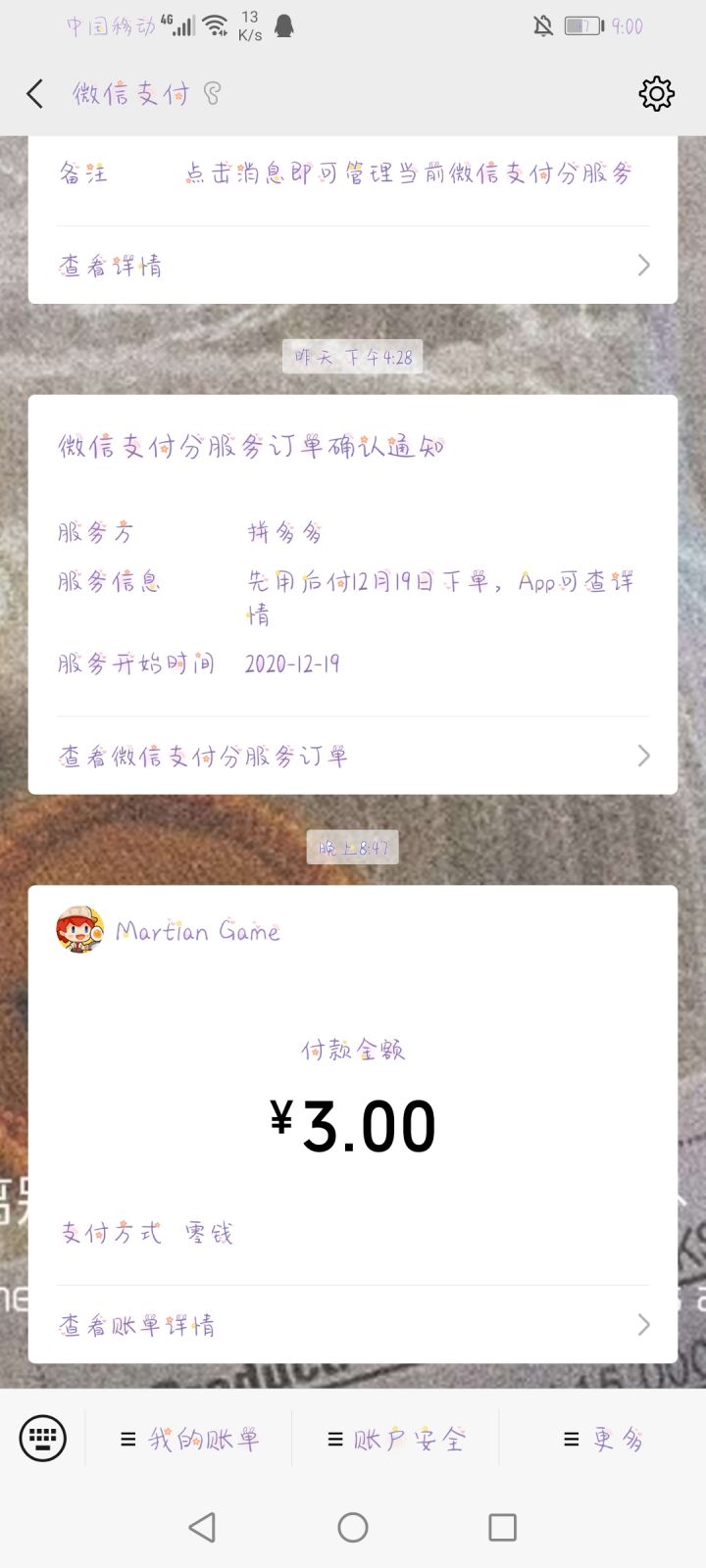Open the 账户安全 menu

[x=396, y=1438]
